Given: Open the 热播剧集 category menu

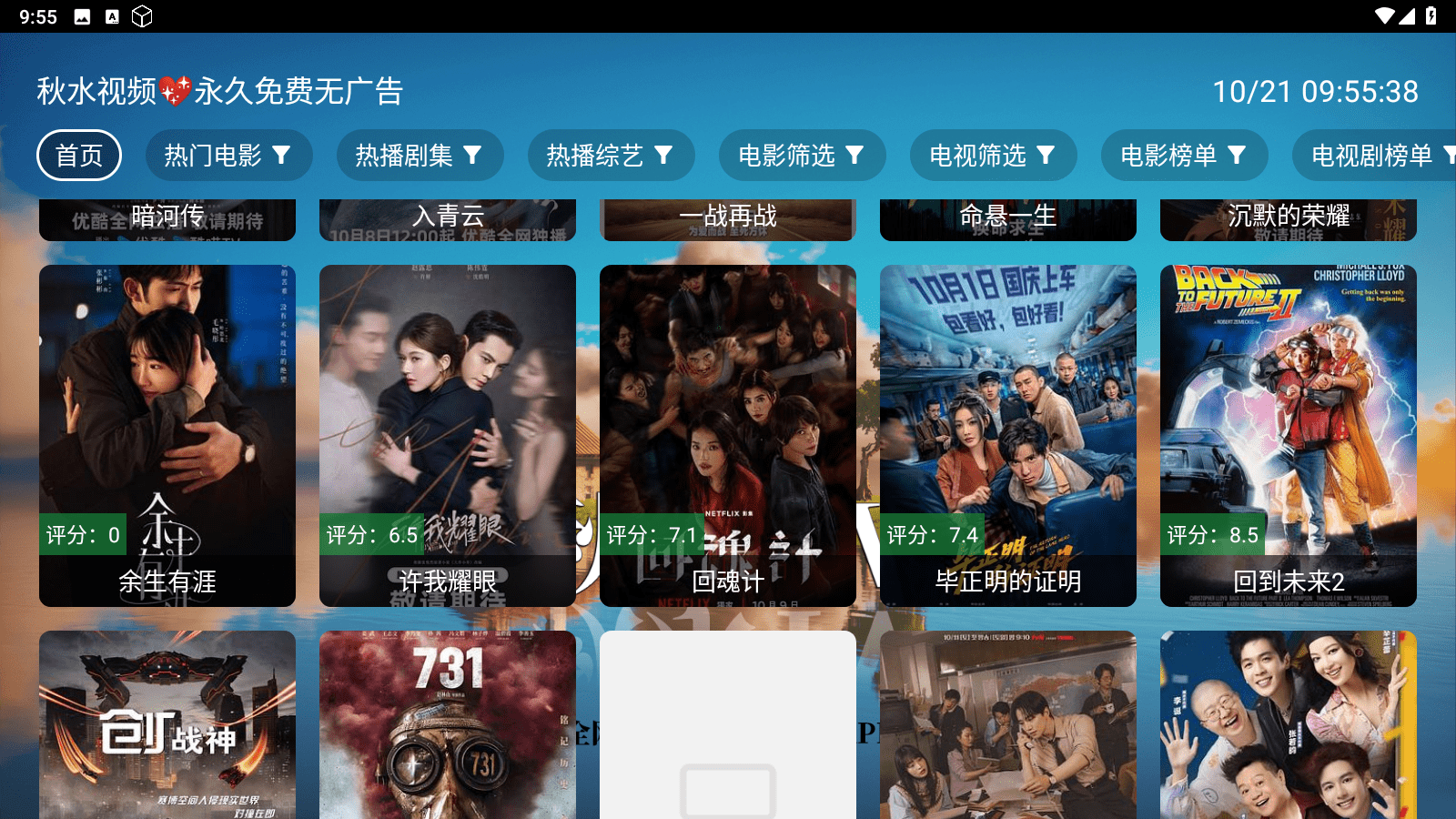Looking at the screenshot, I should 420,156.
